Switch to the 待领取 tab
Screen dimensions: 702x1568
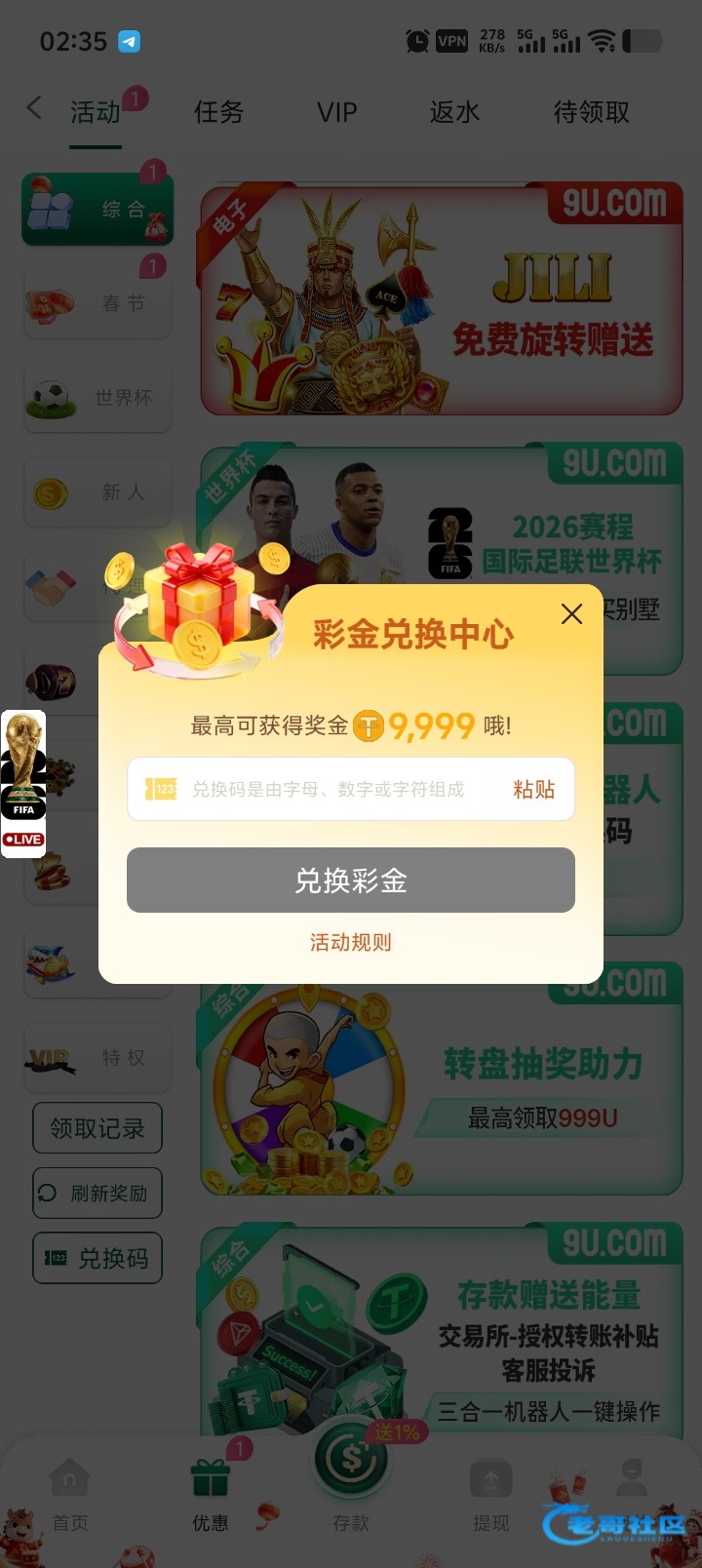591,112
